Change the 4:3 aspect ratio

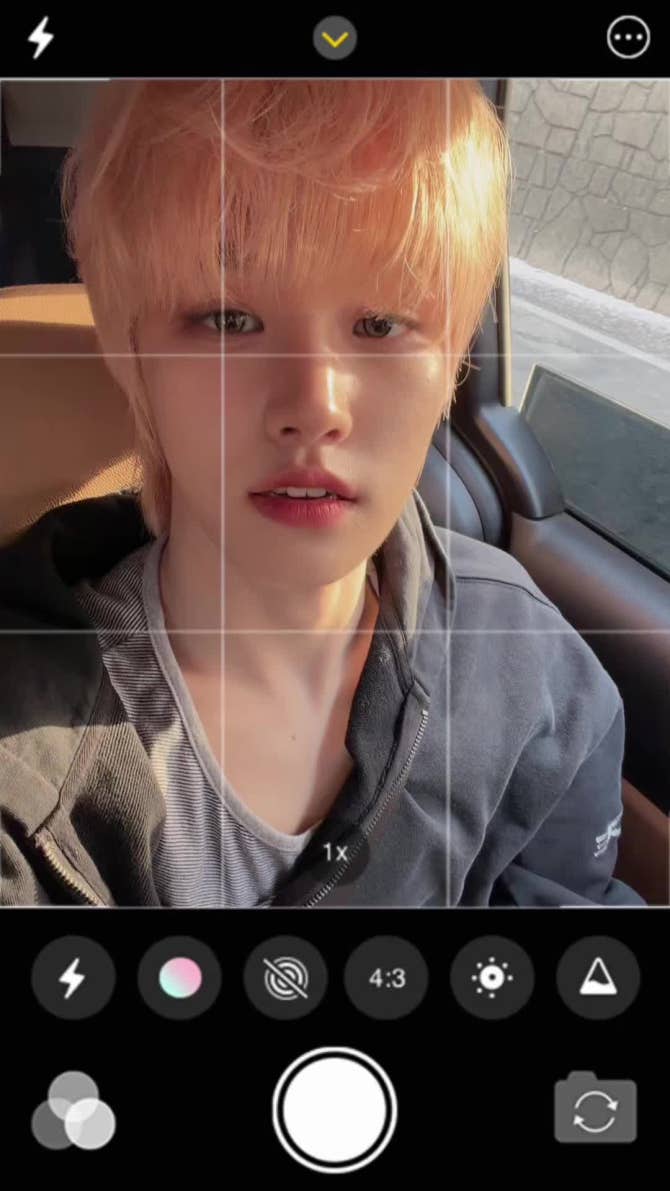point(387,977)
